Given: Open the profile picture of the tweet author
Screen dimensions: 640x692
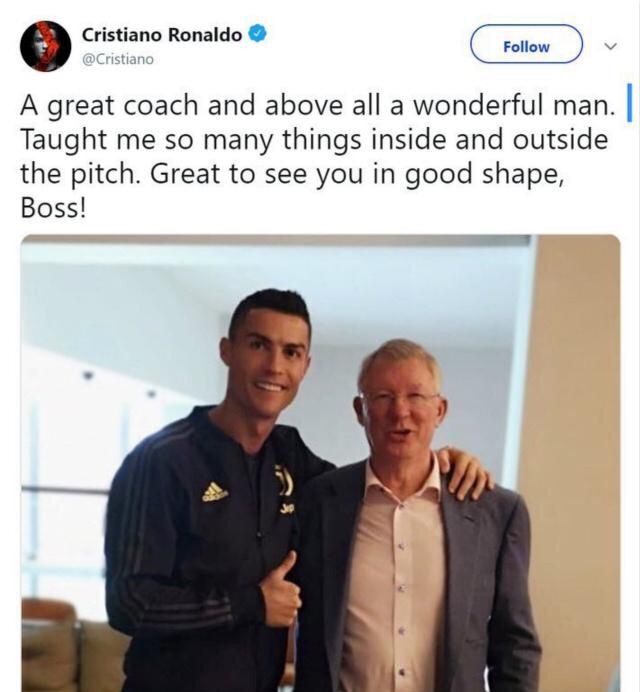Looking at the screenshot, I should (45, 46).
